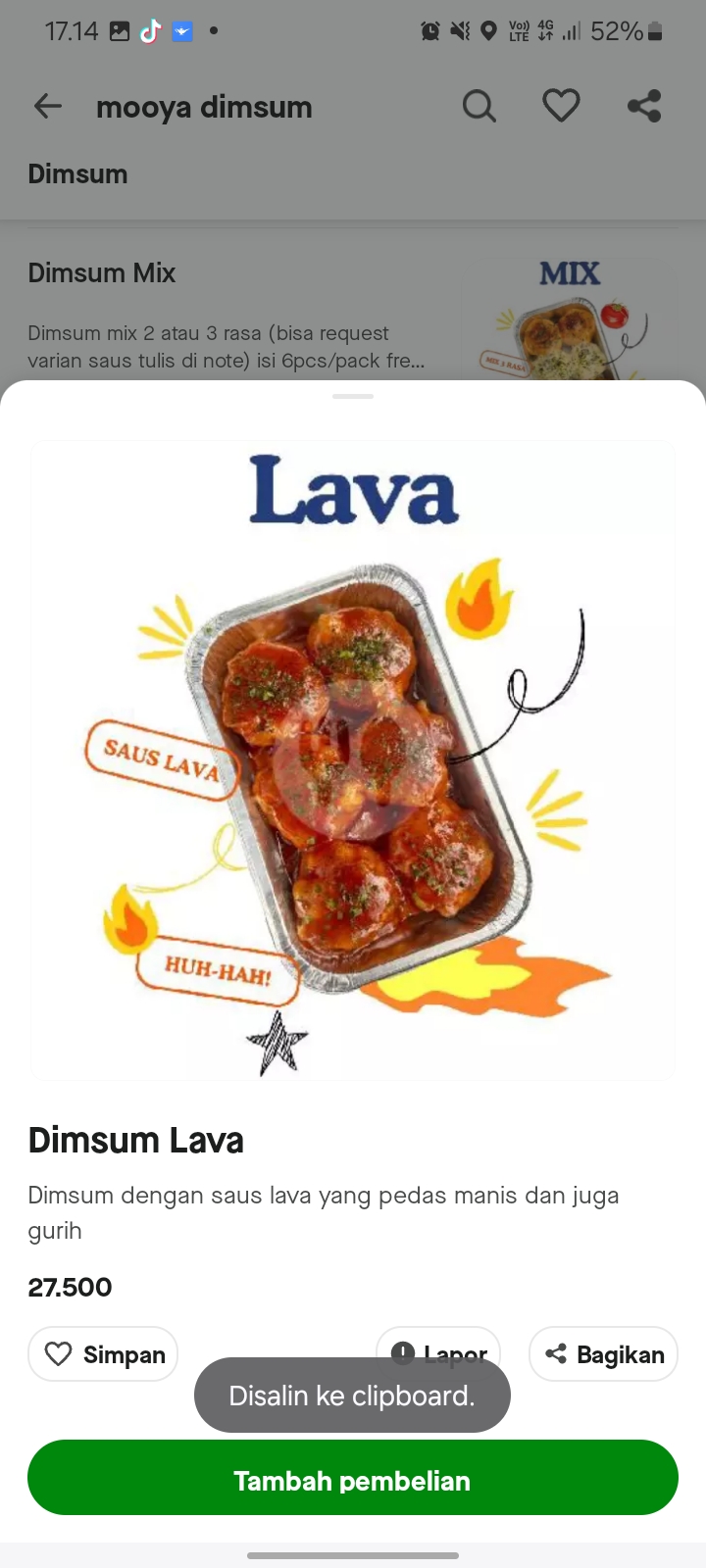Image resolution: width=706 pixels, height=1568 pixels.
Task: Tap Tambah pembelian to add the order
Action: 352,1479
